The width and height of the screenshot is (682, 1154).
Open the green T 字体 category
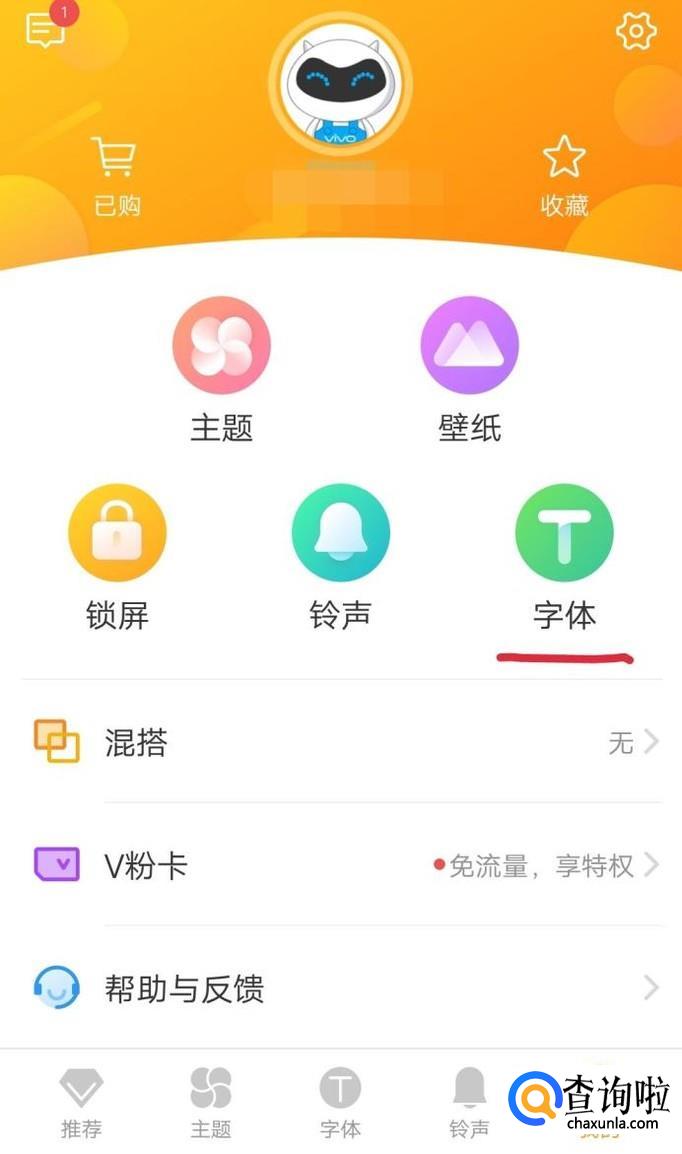(x=564, y=533)
